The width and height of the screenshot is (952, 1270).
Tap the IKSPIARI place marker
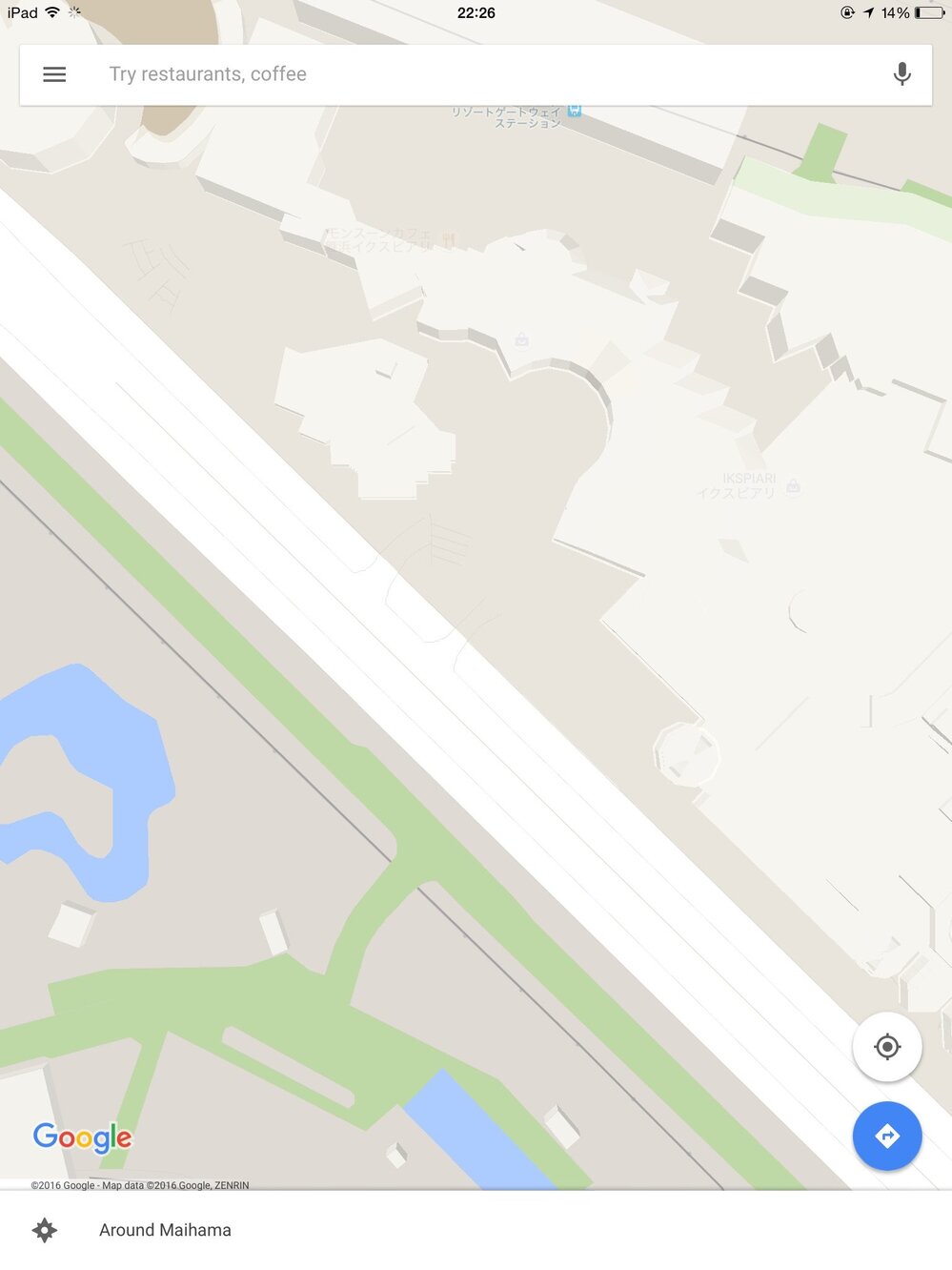(x=793, y=486)
